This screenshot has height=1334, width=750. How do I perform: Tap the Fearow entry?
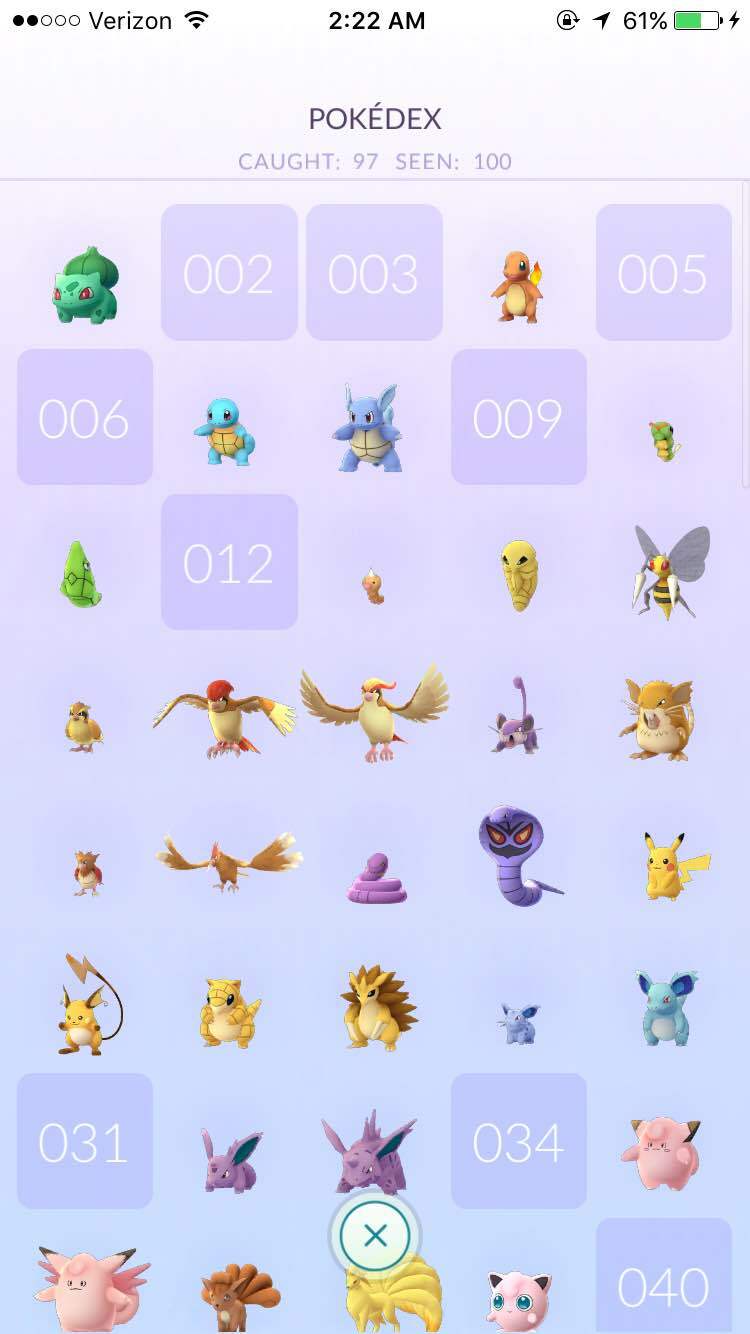tap(228, 860)
